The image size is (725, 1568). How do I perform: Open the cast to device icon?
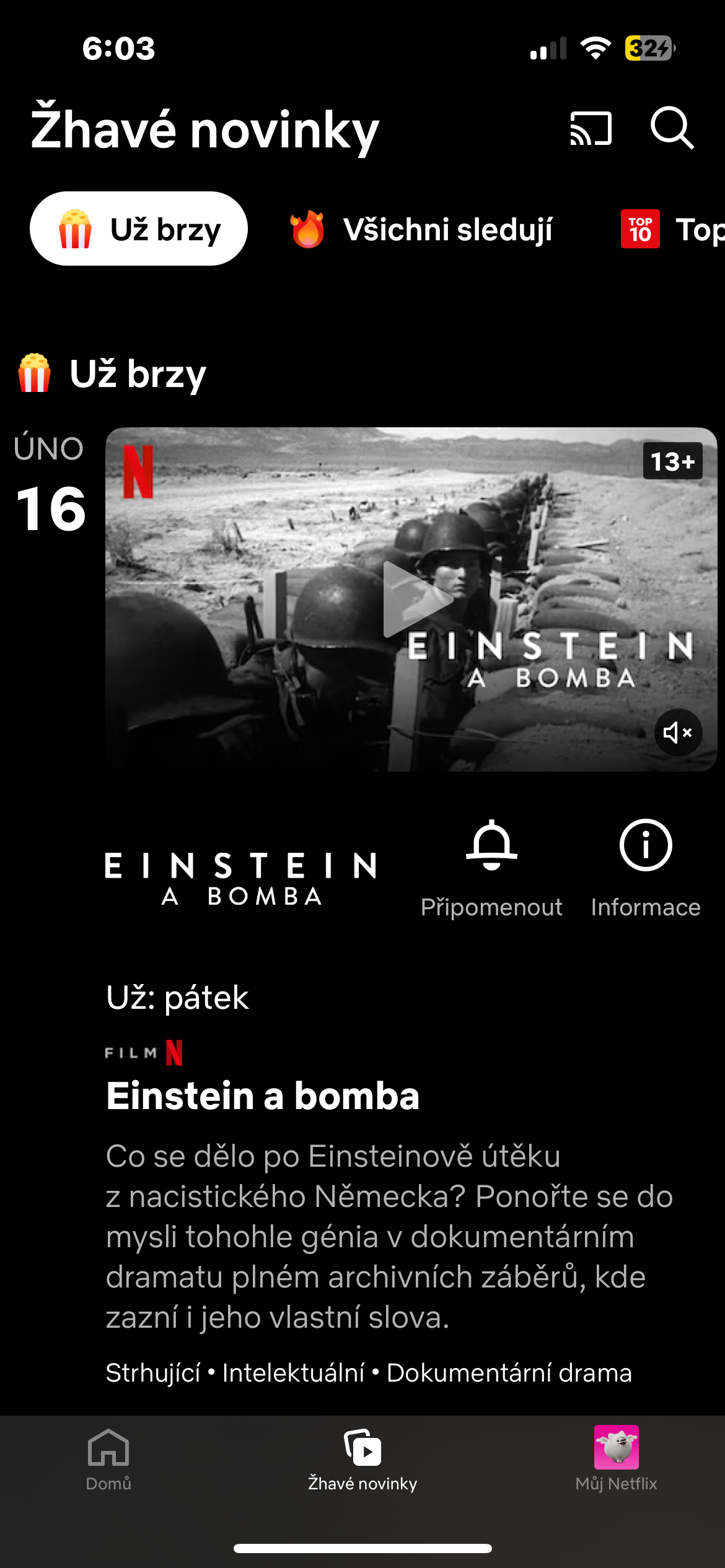(x=591, y=129)
